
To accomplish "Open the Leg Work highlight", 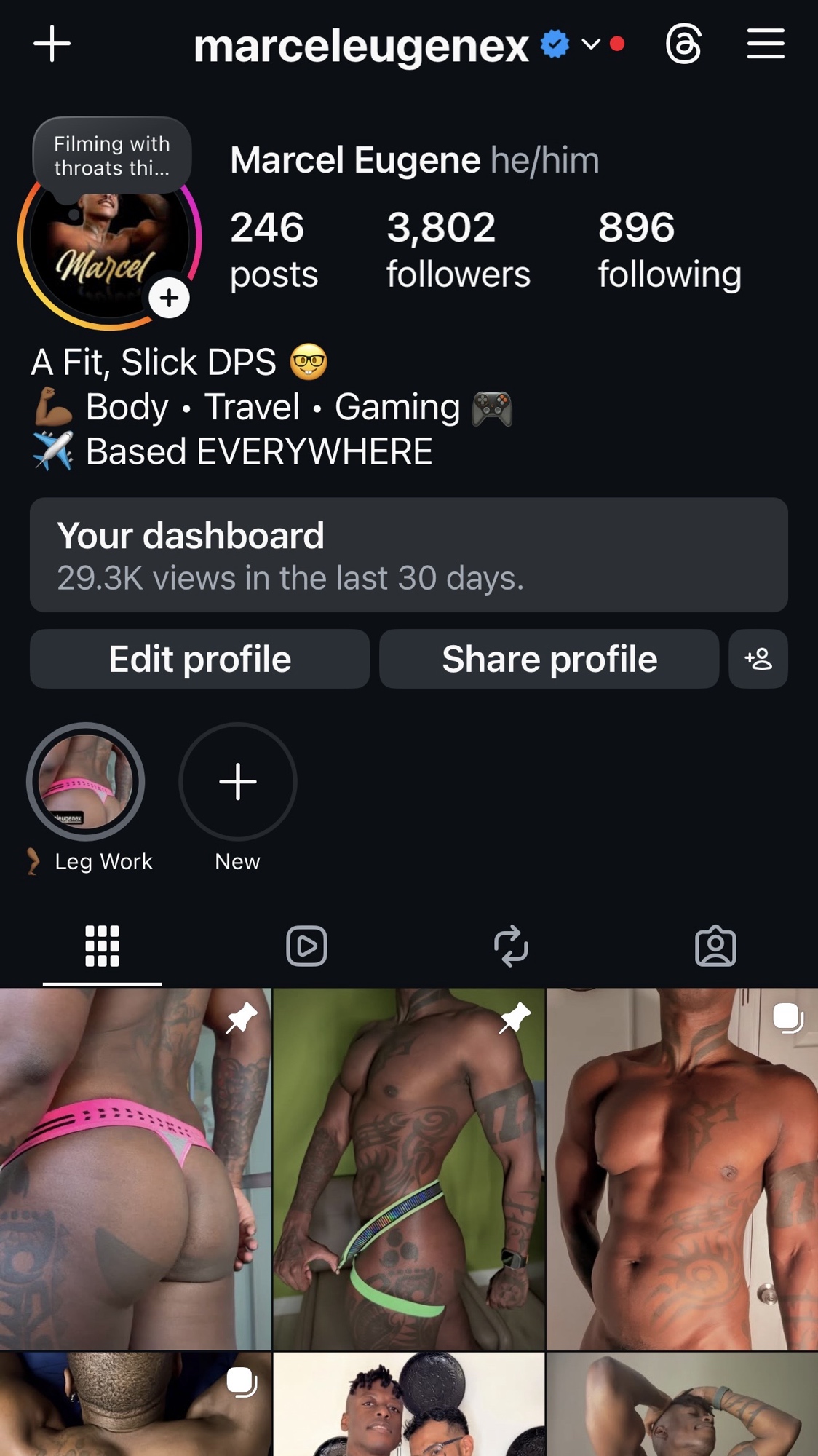I will point(86,782).
